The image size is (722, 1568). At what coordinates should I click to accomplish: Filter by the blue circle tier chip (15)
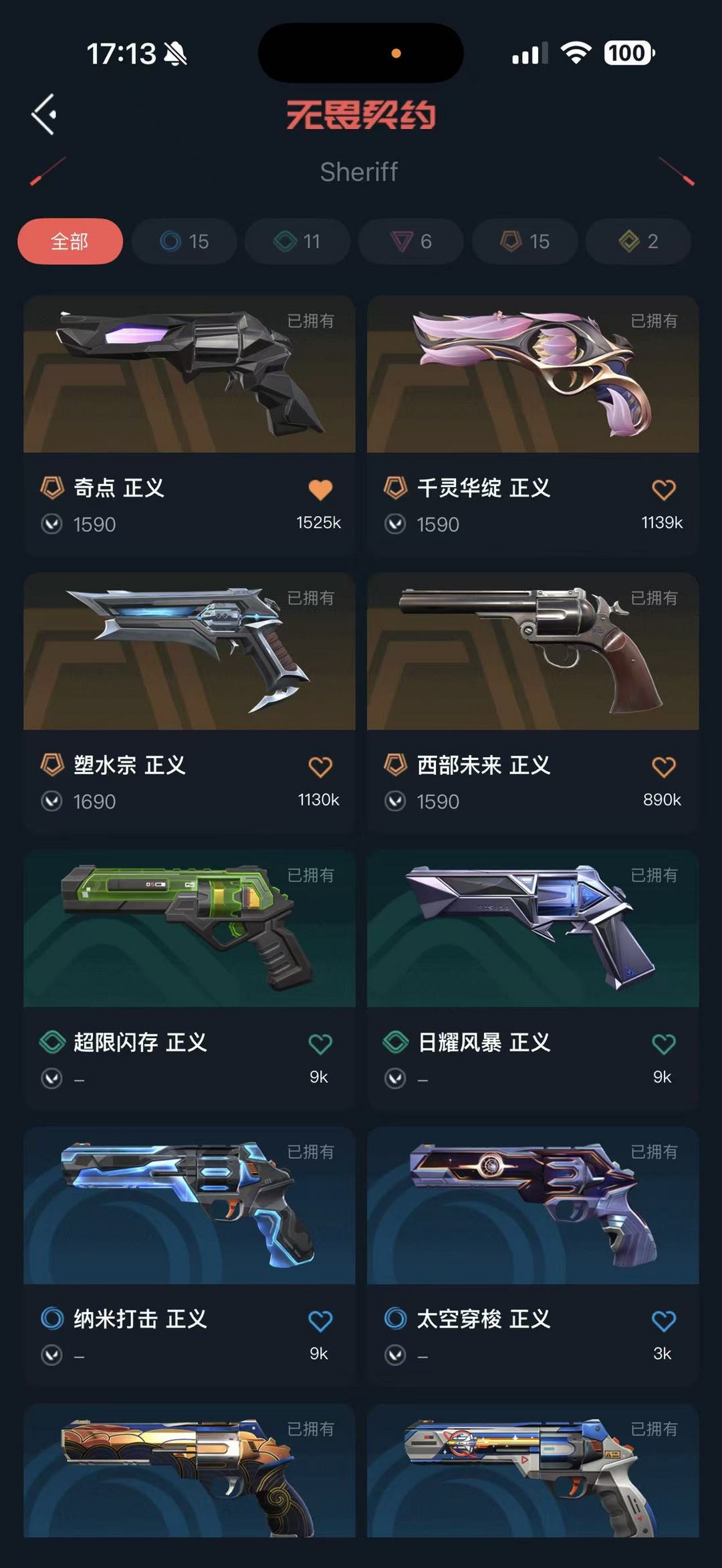185,241
